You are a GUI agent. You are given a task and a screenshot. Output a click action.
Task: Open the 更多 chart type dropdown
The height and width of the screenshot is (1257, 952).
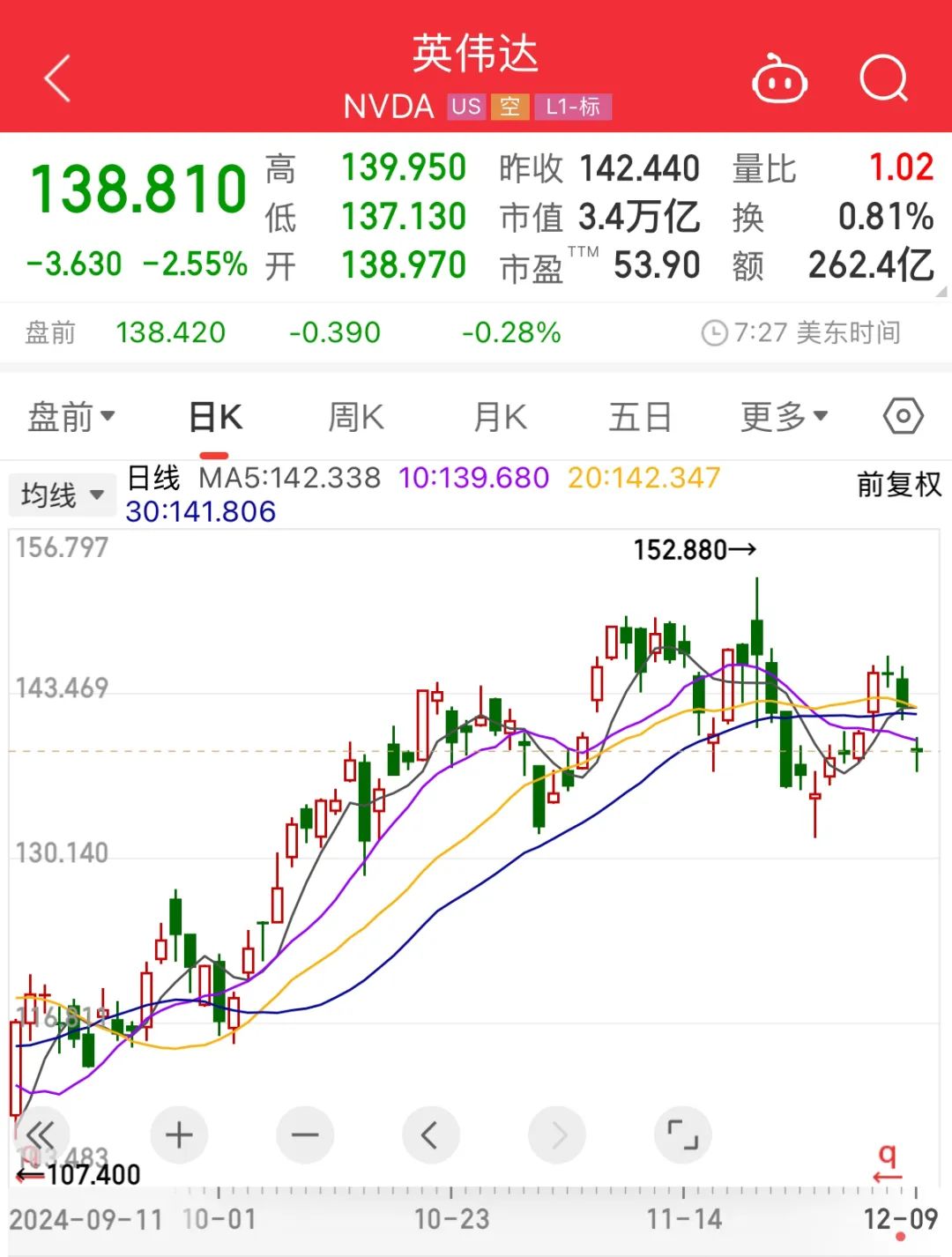[783, 416]
